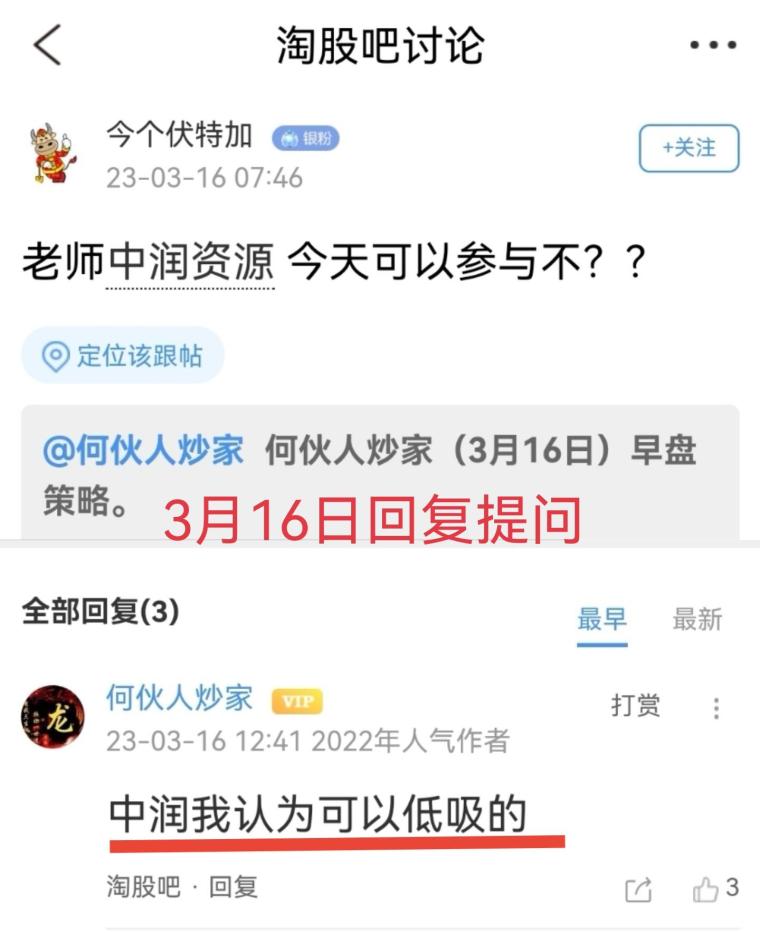Open the 中润资源 stock link
The image size is (760, 933).
pos(191,263)
